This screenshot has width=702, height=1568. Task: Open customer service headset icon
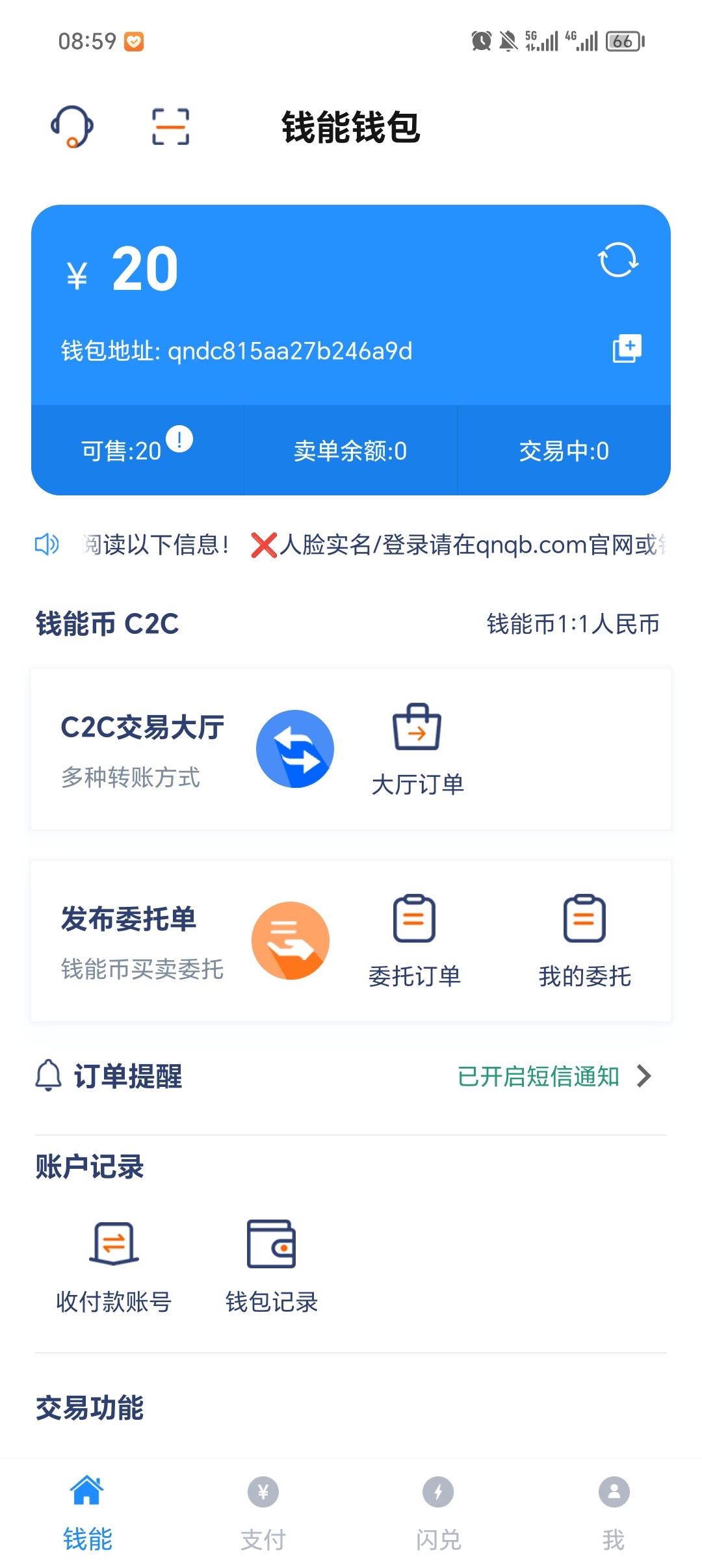click(72, 127)
